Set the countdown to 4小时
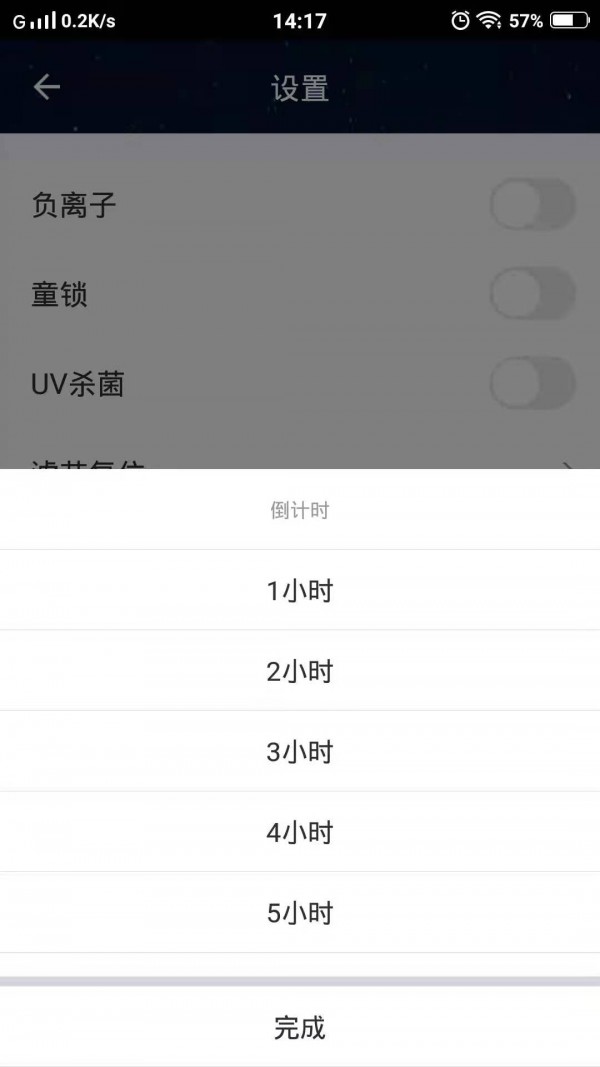600x1067 pixels. point(300,832)
